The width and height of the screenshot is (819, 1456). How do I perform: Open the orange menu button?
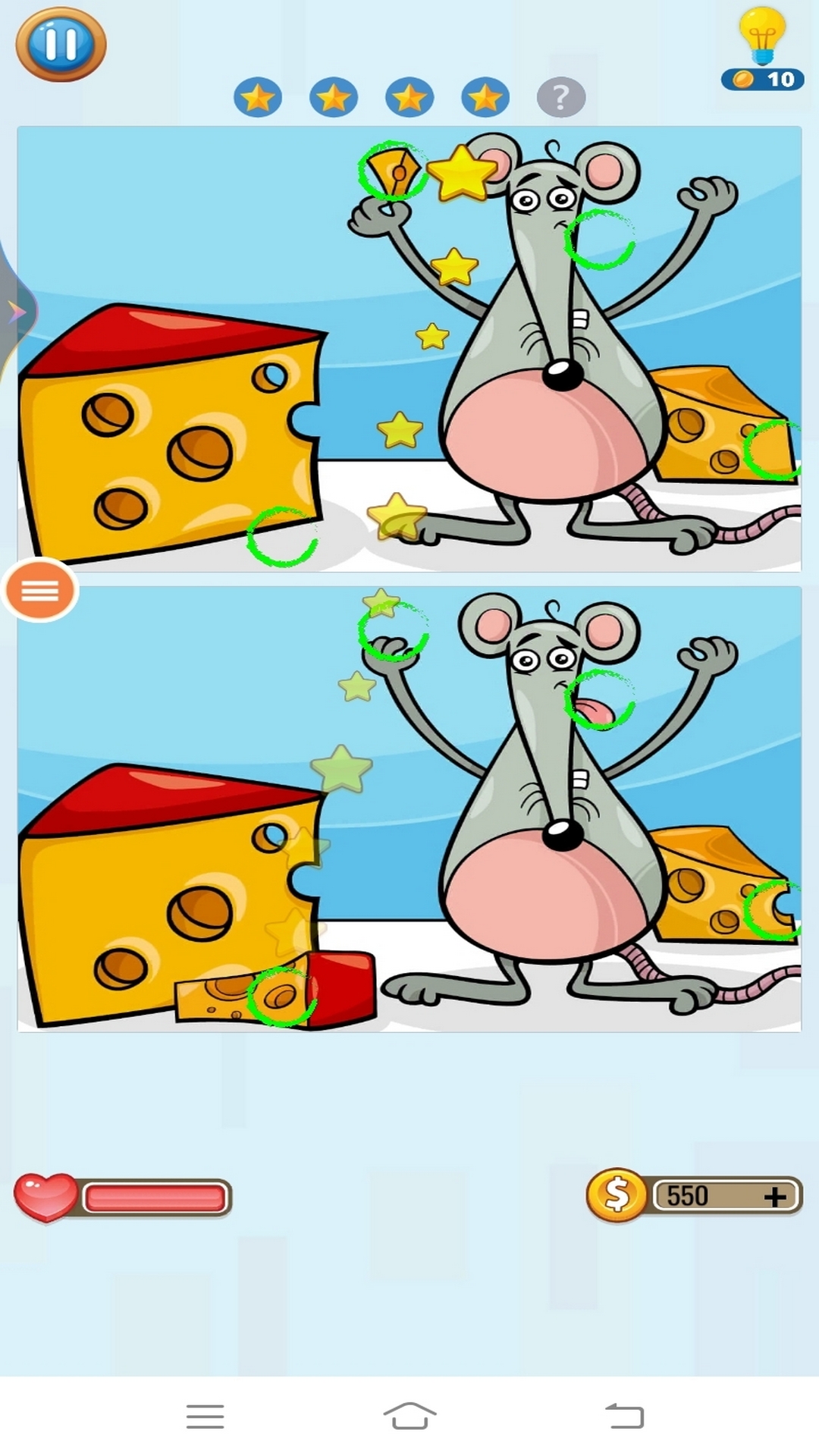pyautogui.click(x=40, y=589)
